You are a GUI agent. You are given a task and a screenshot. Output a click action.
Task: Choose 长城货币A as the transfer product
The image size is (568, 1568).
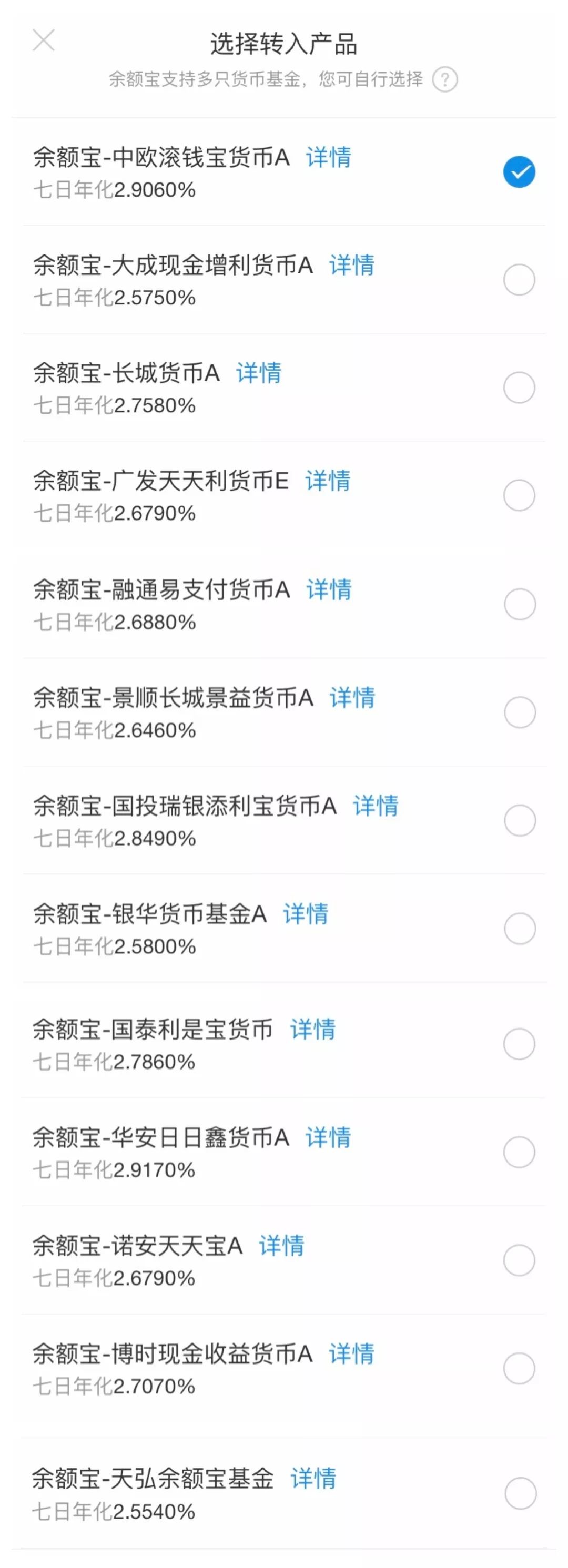pyautogui.click(x=519, y=388)
